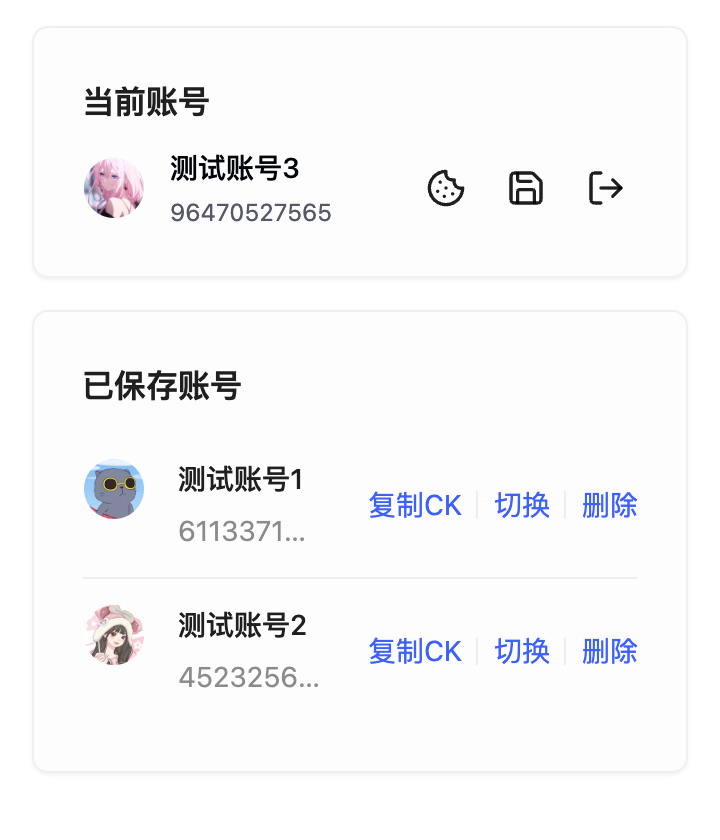Image resolution: width=720 pixels, height=840 pixels.
Task: Delete saved account 测试账号1
Action: 609,505
